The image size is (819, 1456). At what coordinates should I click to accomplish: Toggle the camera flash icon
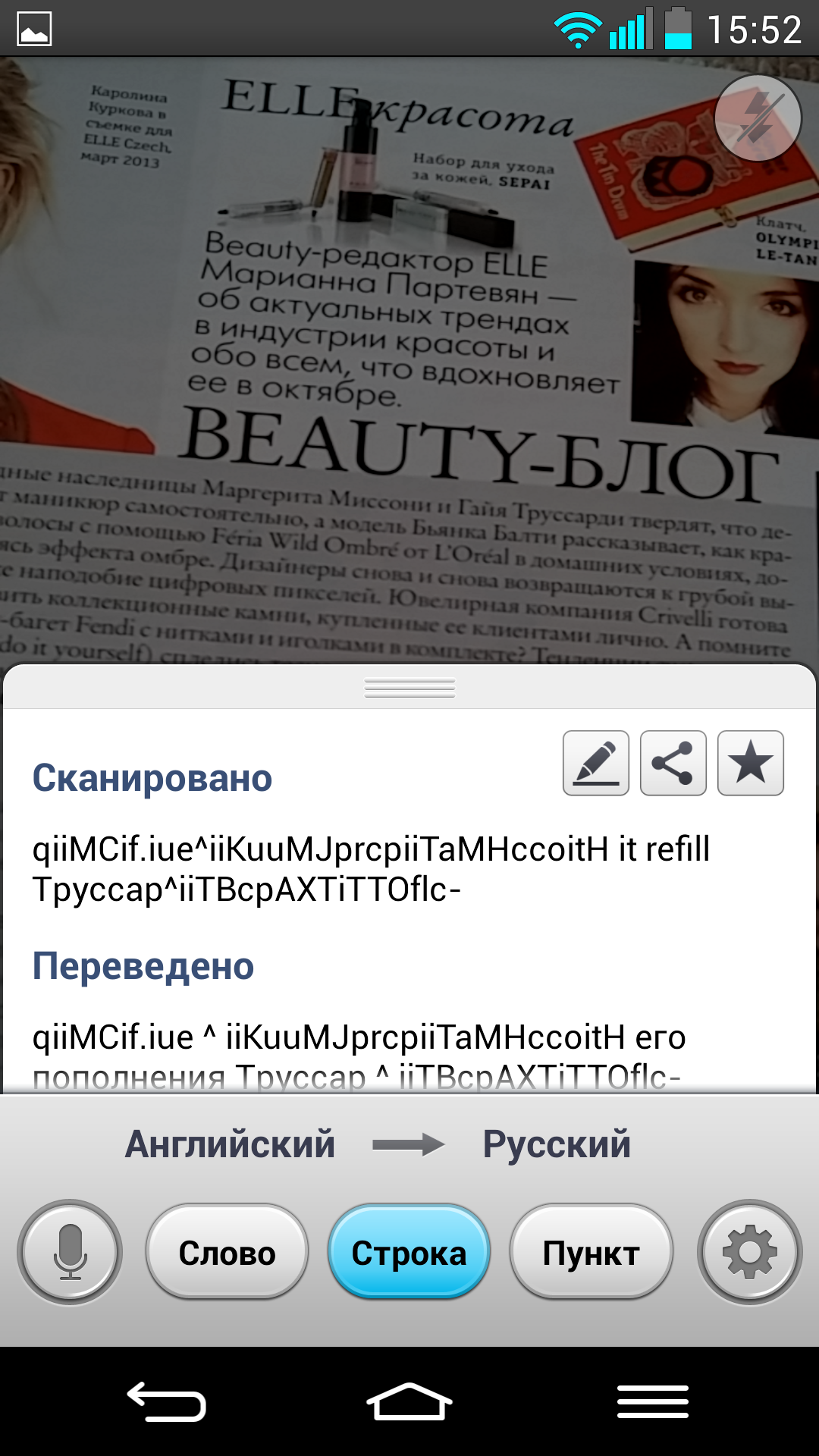click(x=758, y=118)
